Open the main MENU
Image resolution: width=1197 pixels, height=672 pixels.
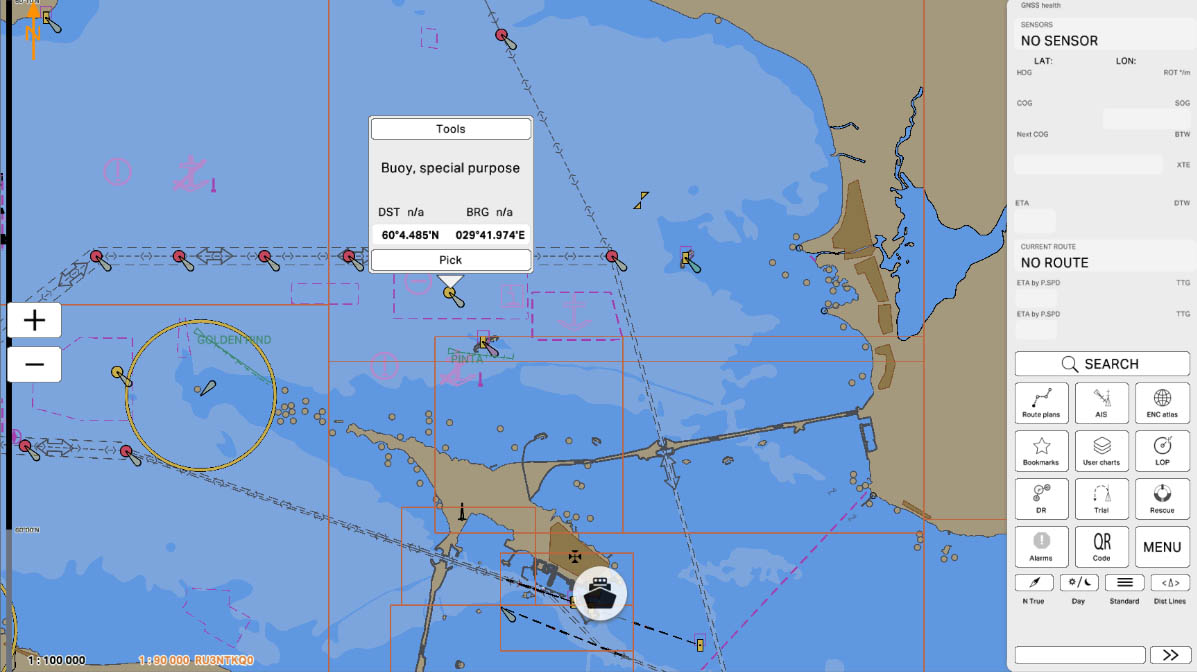click(x=1162, y=547)
